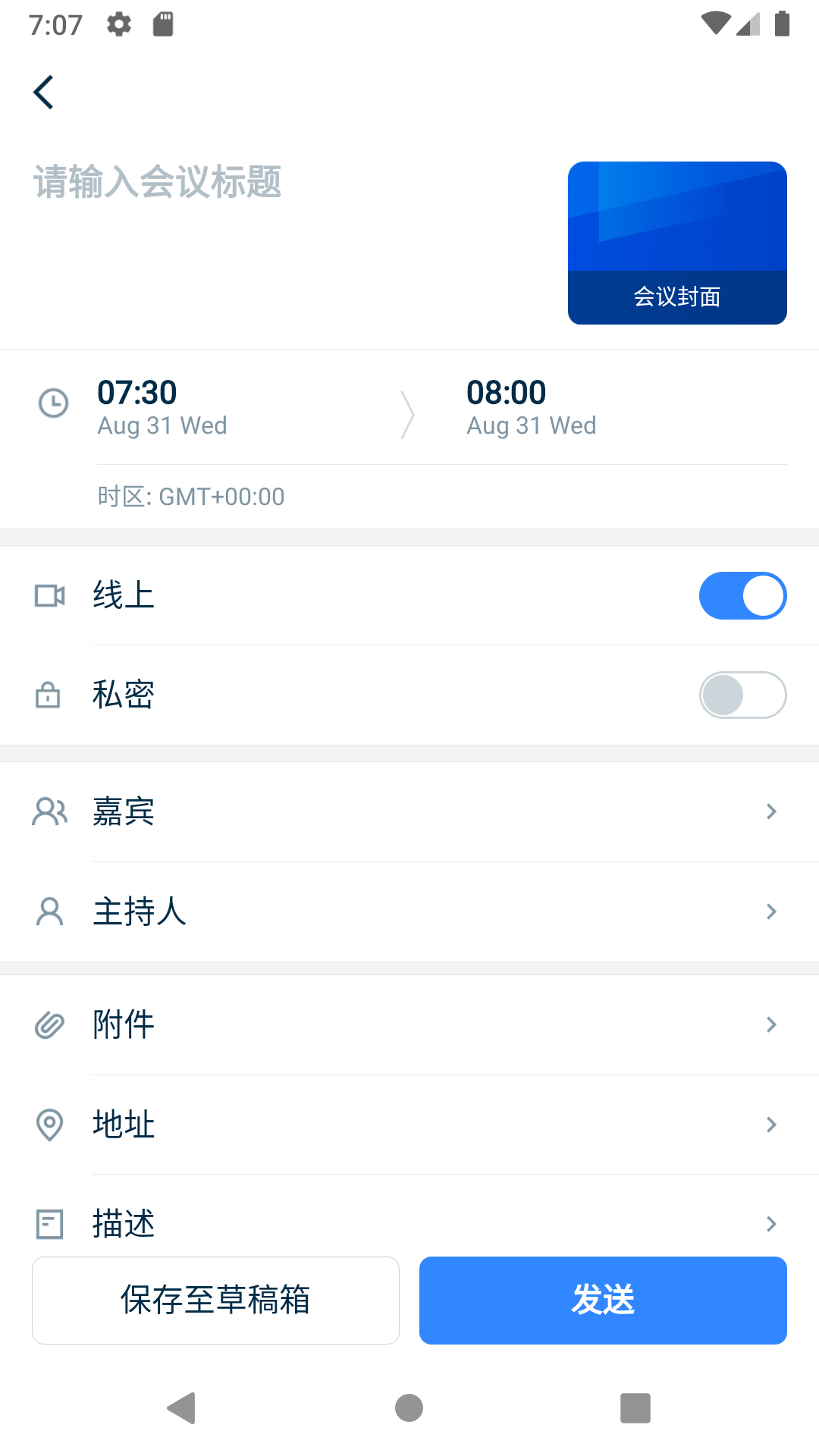
Task: Add attachments via 附件 row
Action: (x=409, y=1025)
